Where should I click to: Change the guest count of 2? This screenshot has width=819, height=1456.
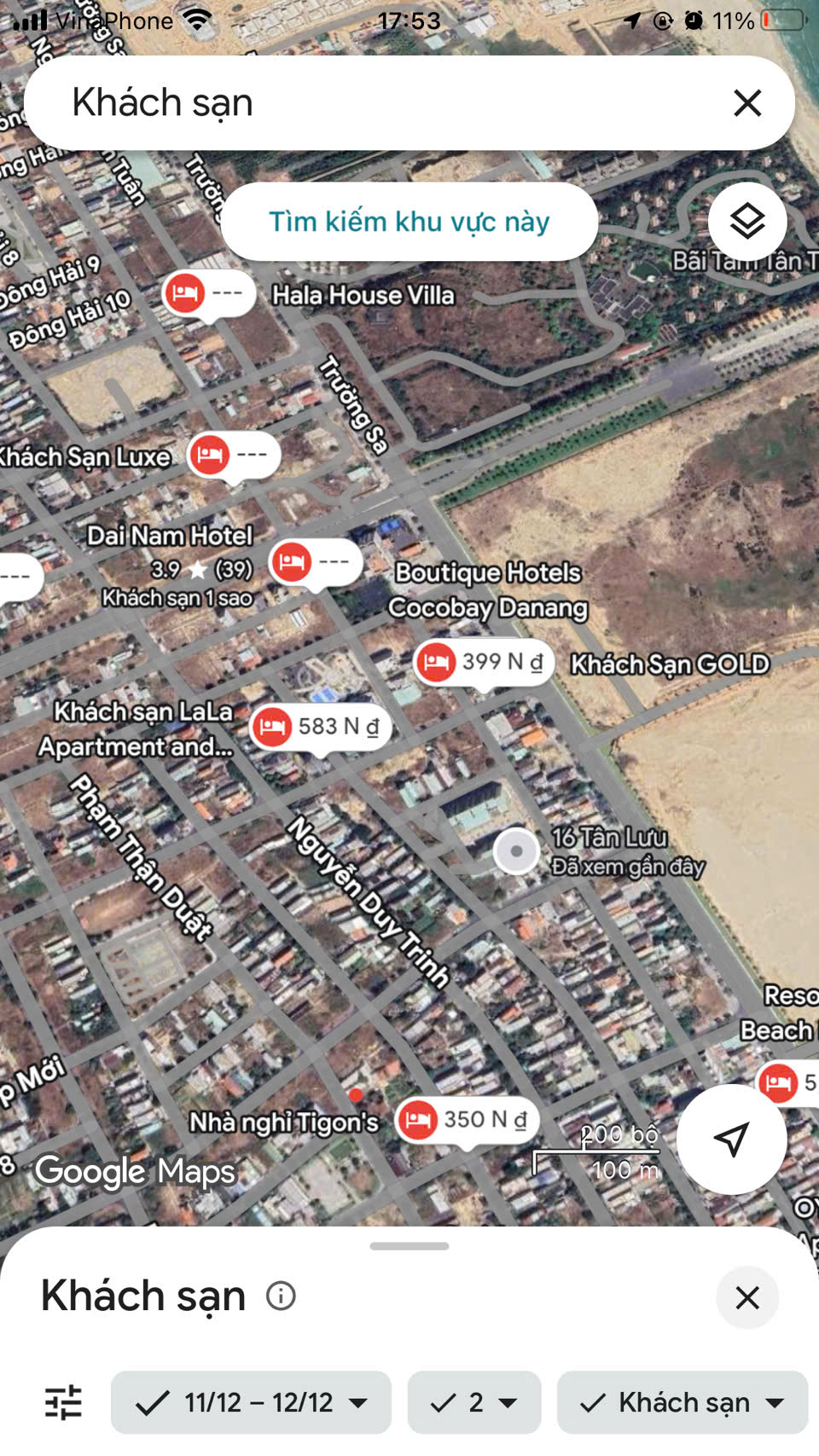pyautogui.click(x=473, y=1402)
